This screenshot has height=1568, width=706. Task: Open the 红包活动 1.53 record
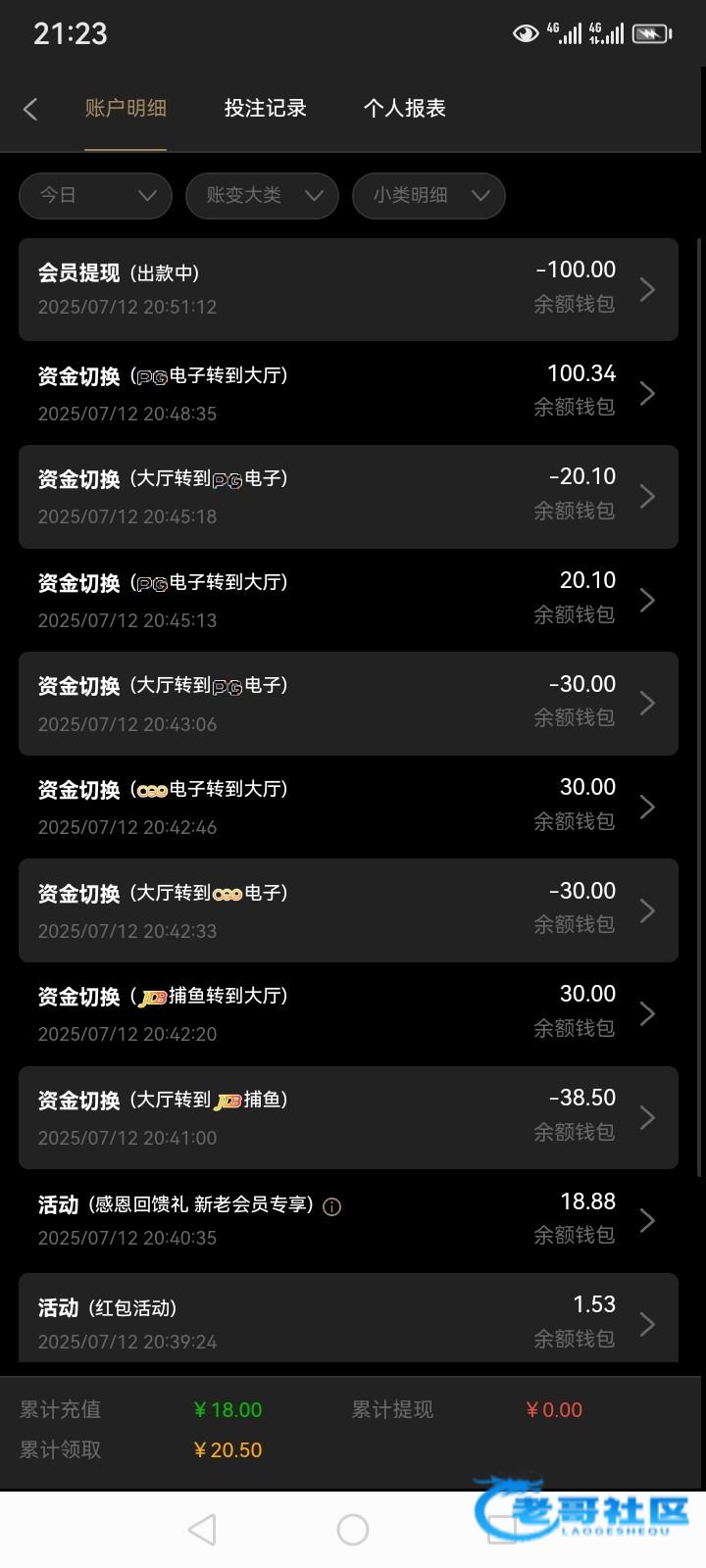[x=348, y=1323]
